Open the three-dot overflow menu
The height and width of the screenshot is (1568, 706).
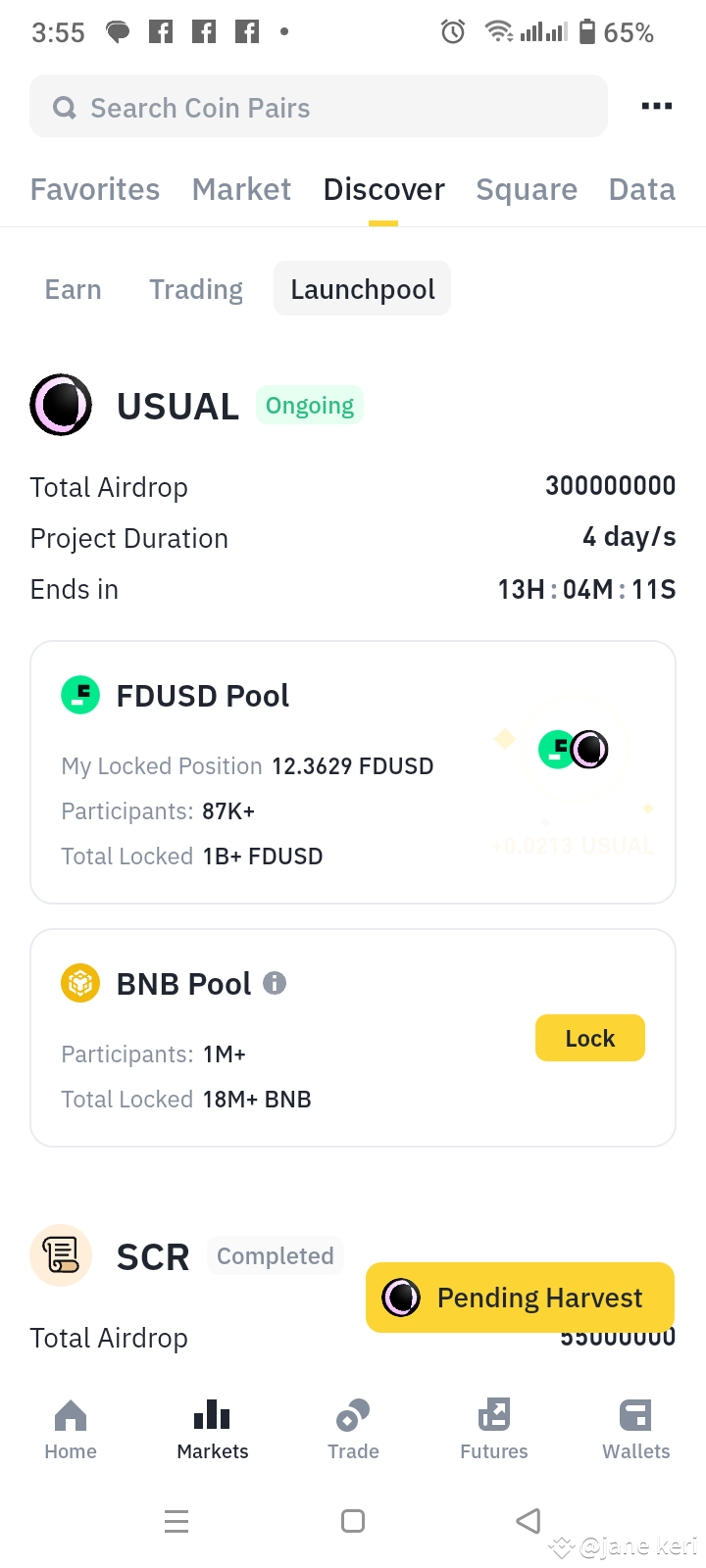(655, 106)
